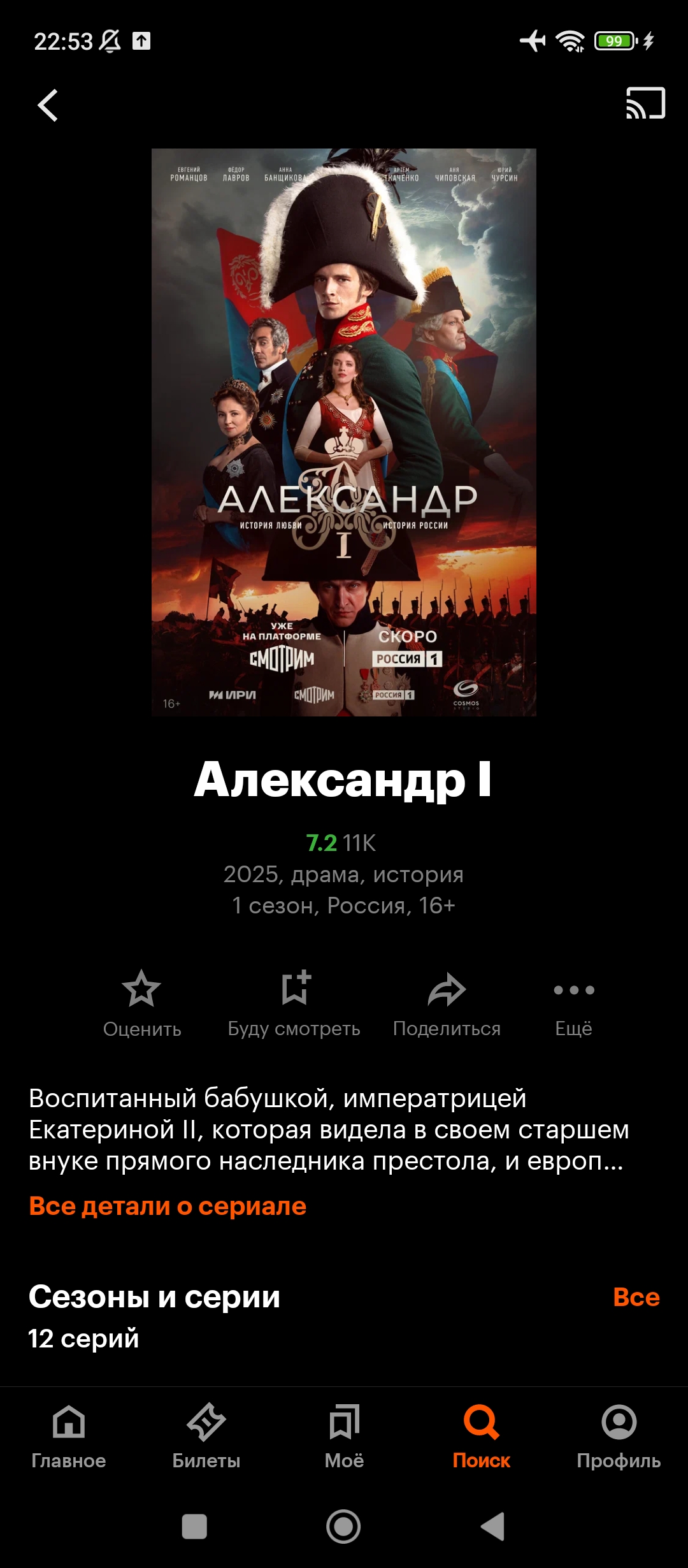Open the cast to device icon
The image size is (688, 1568).
pos(645,103)
